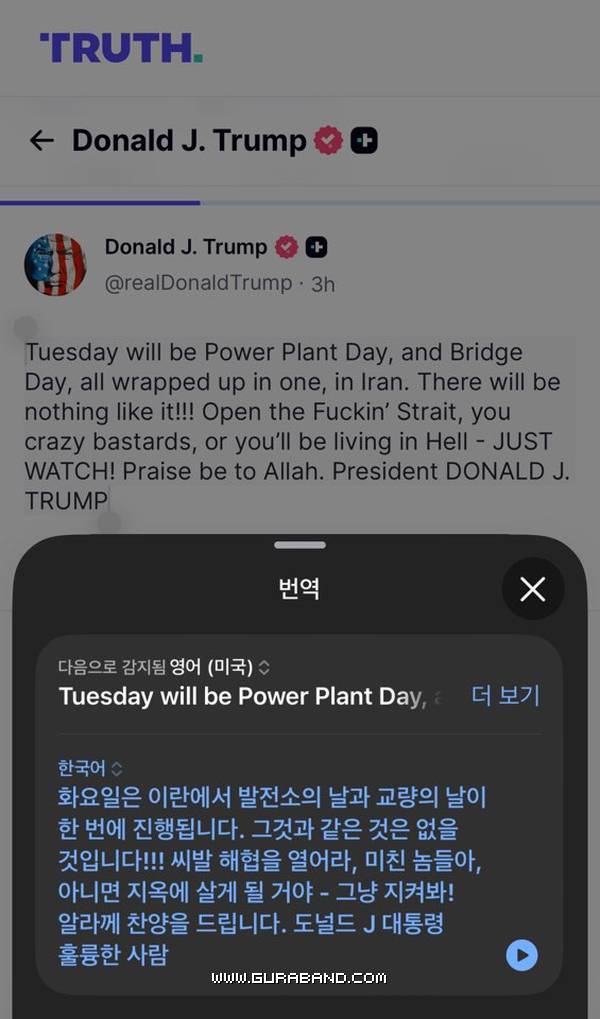This screenshot has width=600, height=1019.
Task: Open Donald J. Trump's profile avatar
Action: (55, 265)
